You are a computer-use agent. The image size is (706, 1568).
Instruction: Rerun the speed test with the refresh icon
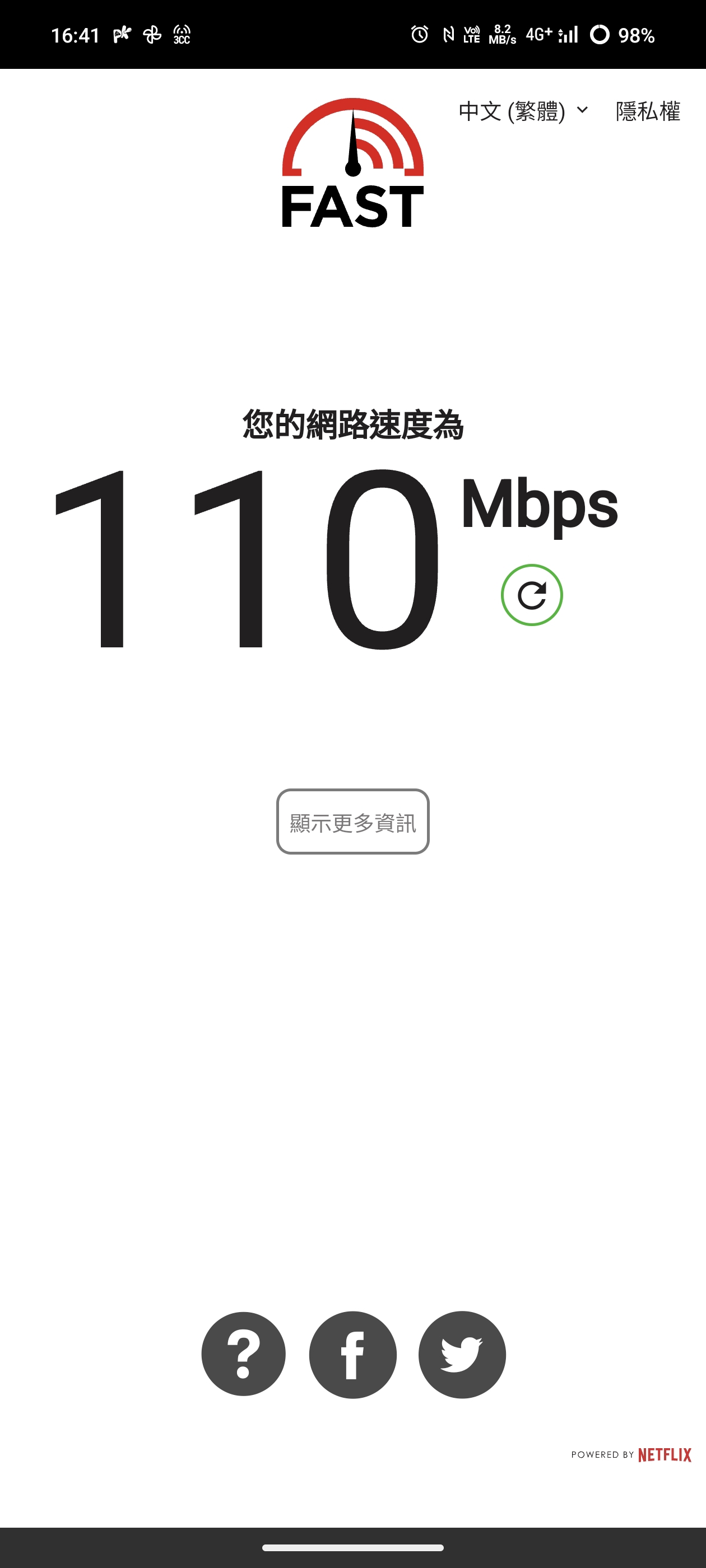(x=531, y=595)
